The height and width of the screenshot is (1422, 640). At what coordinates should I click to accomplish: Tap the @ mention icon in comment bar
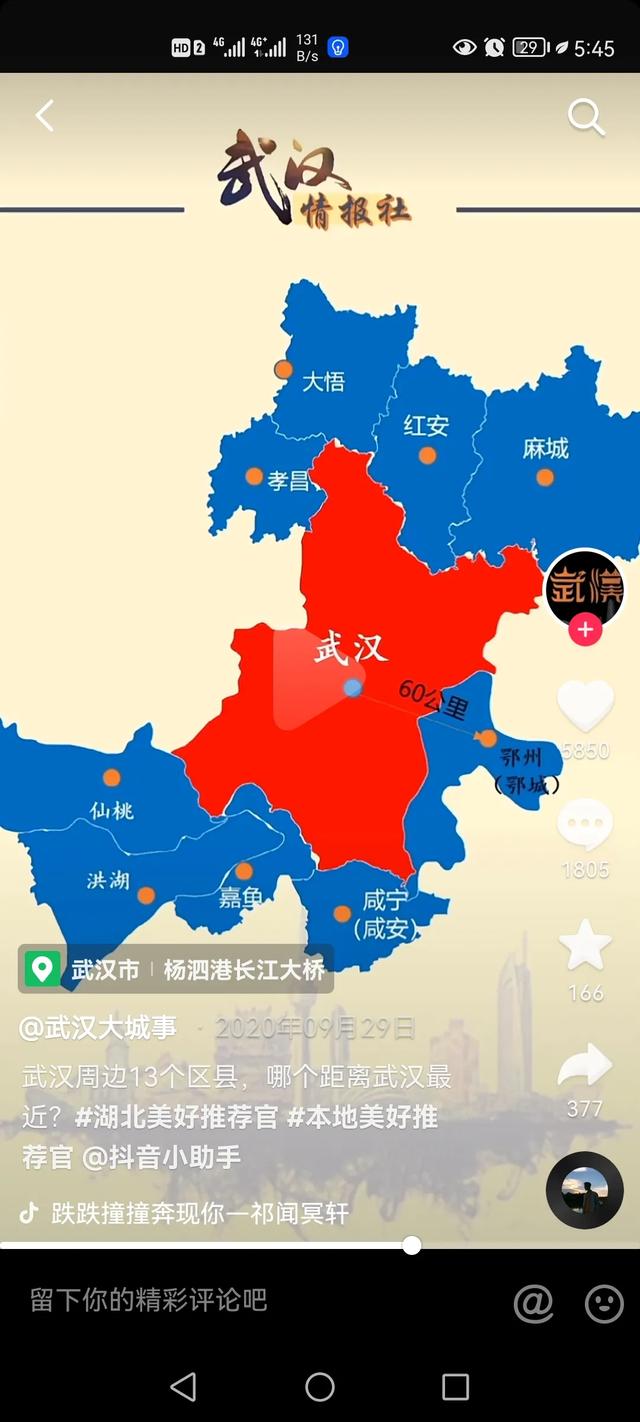(x=533, y=1303)
